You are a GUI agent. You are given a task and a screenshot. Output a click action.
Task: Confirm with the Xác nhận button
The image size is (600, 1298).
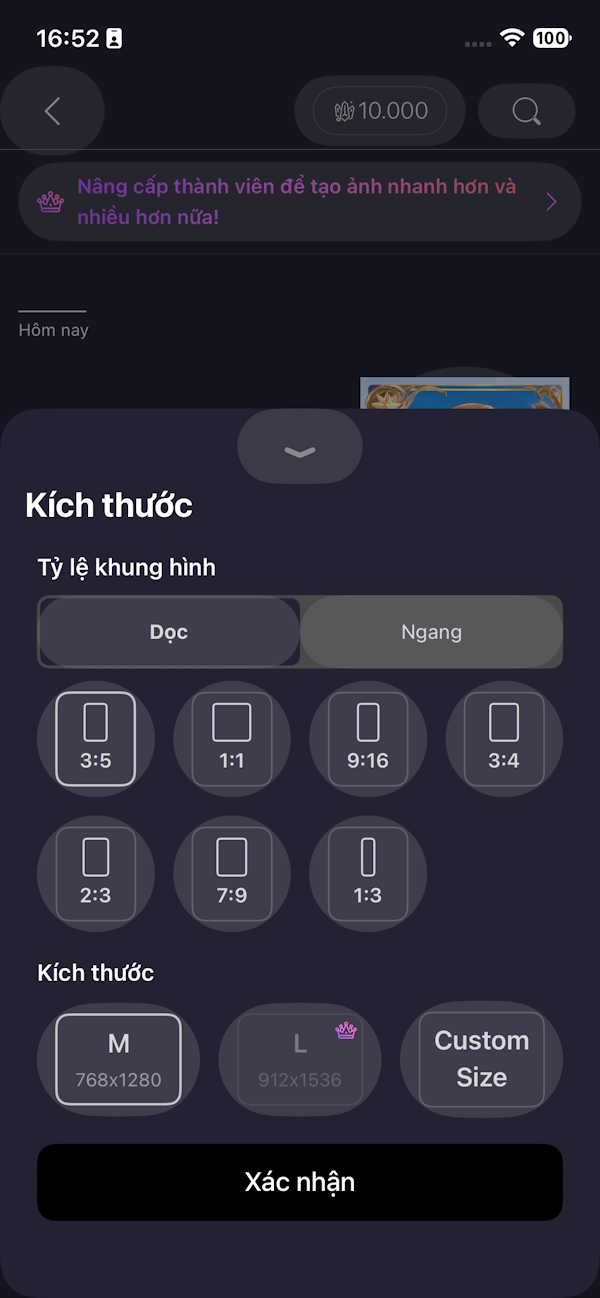(300, 1182)
